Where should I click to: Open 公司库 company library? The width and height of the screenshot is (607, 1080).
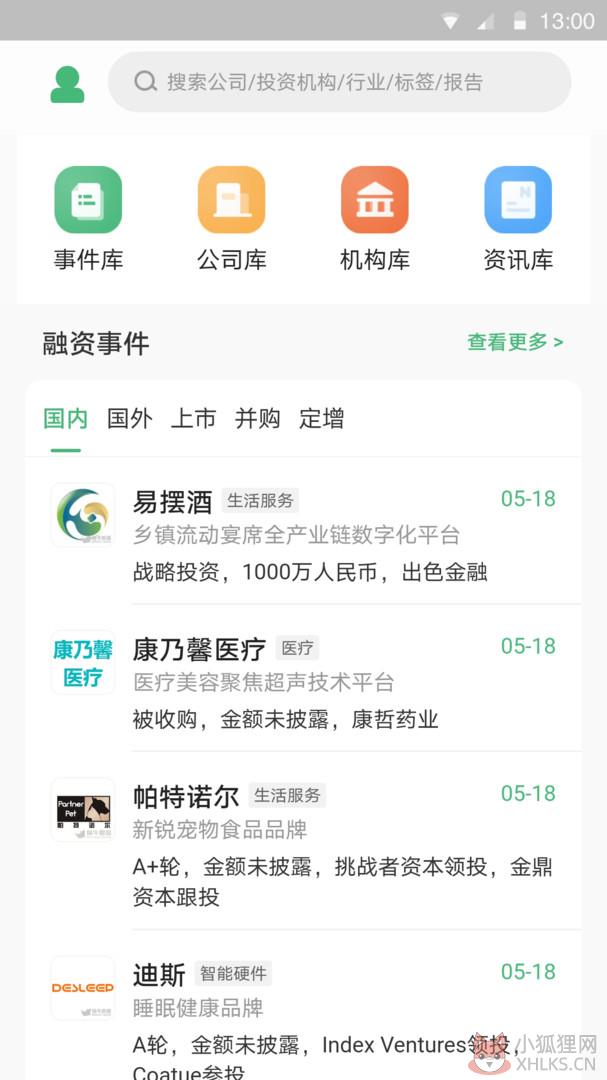232,218
